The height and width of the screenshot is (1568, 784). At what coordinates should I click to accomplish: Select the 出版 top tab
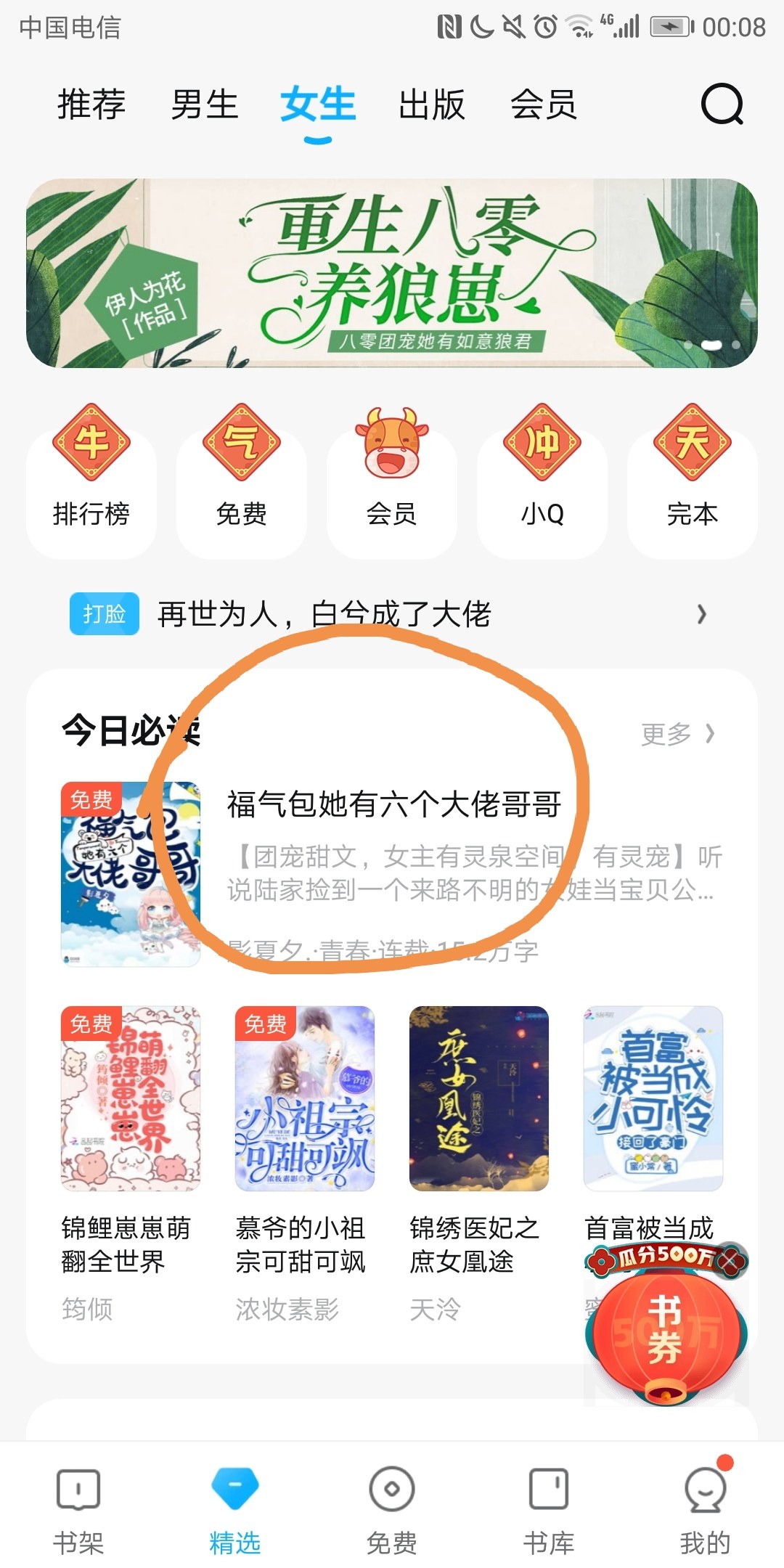coord(431,105)
